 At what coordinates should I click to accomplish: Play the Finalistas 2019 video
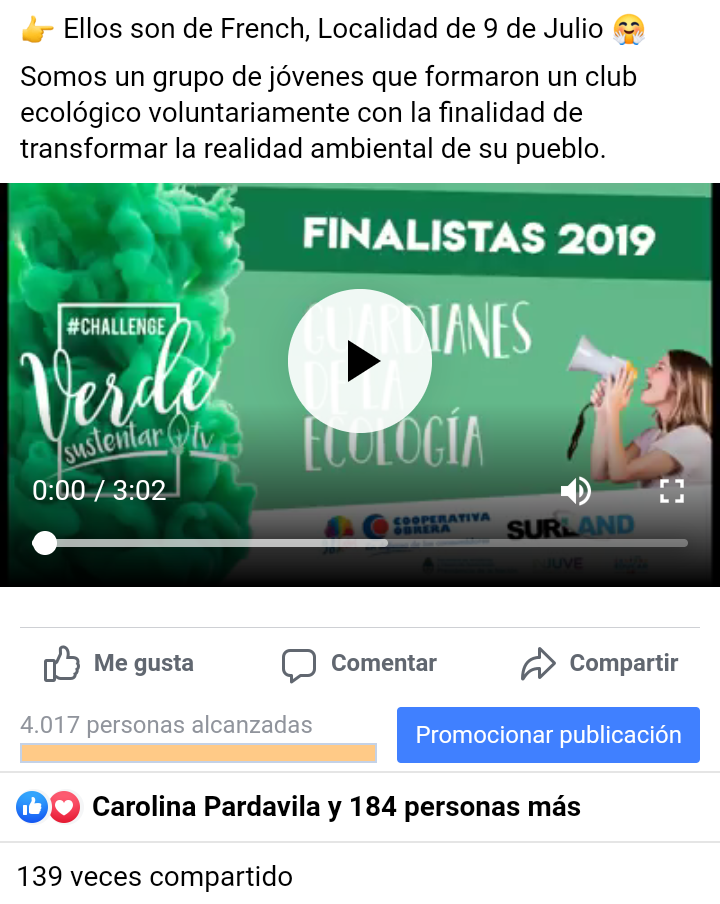(x=360, y=362)
